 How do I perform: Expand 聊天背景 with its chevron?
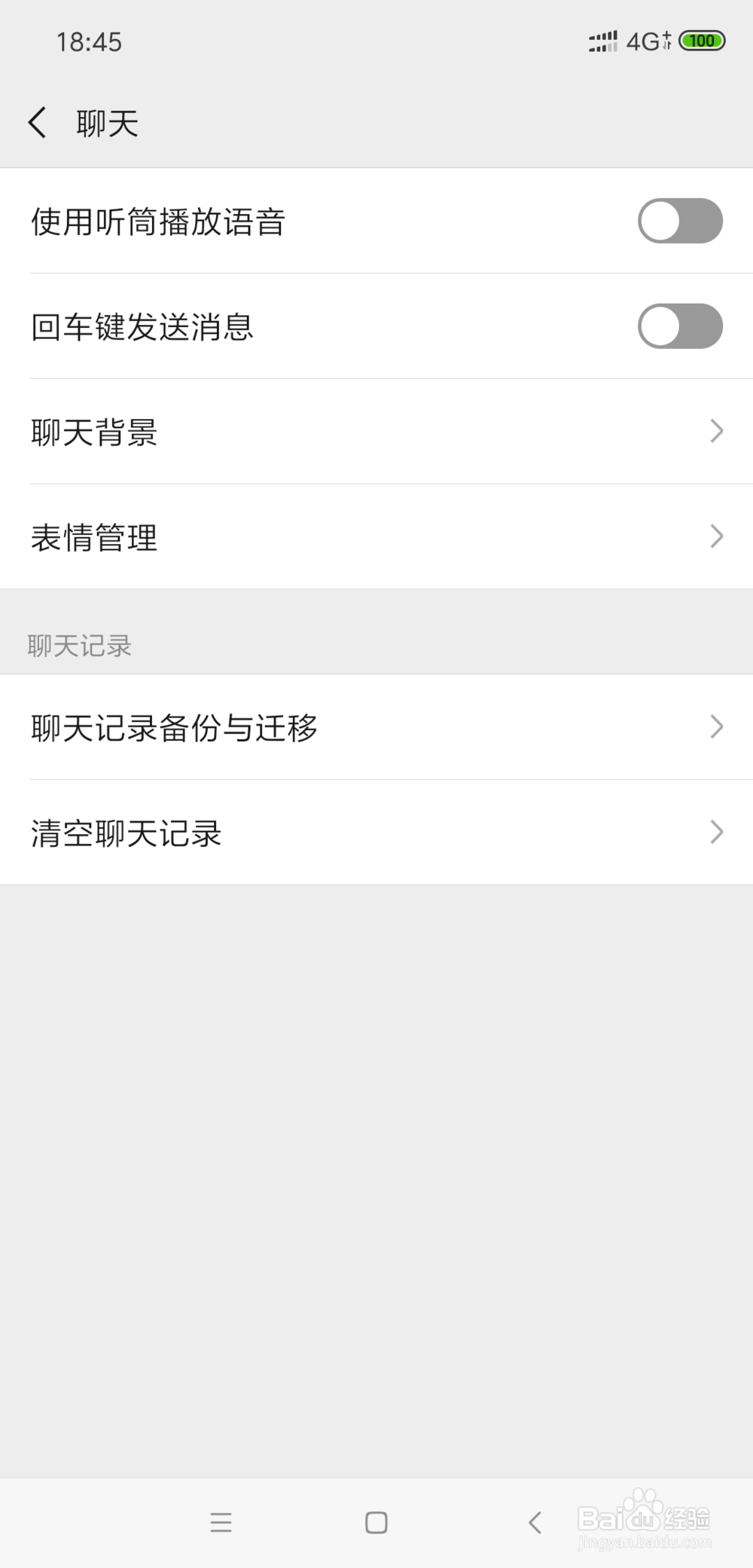click(x=716, y=430)
